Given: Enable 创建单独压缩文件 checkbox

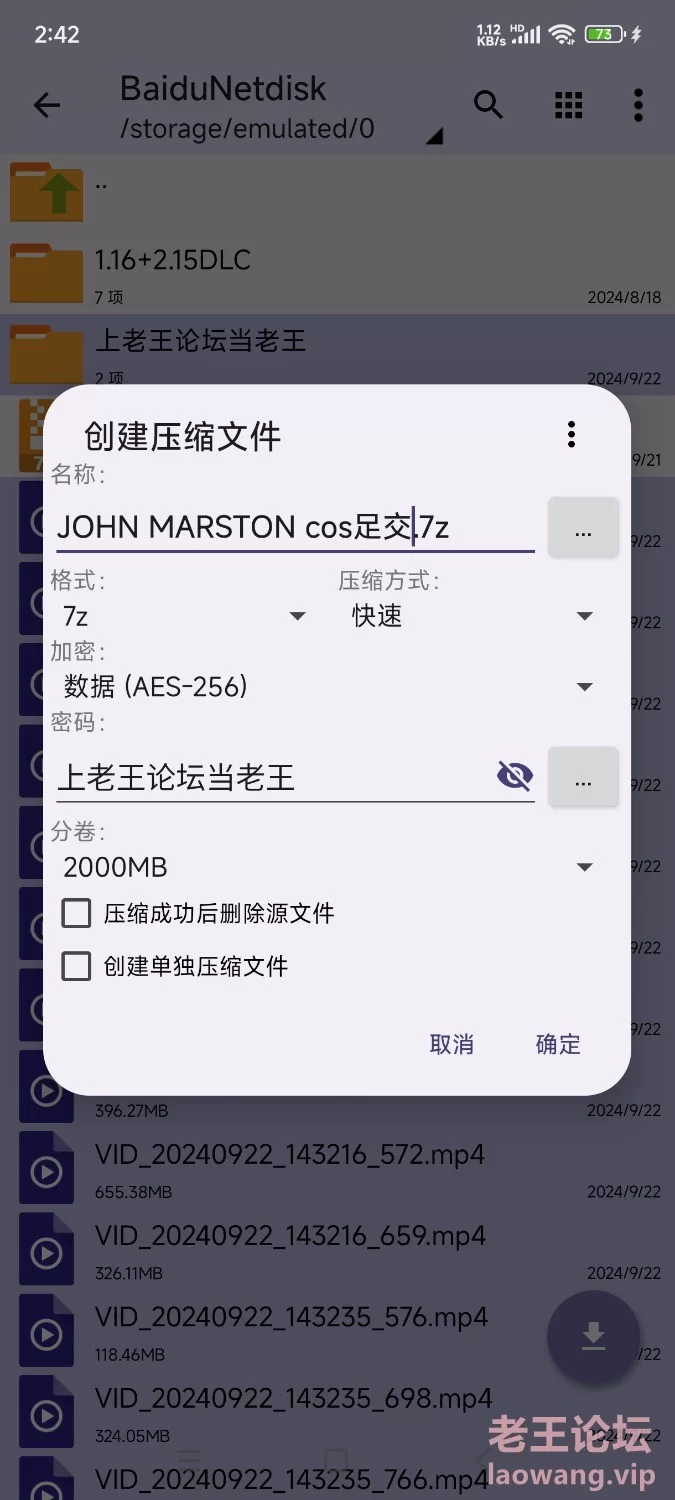Looking at the screenshot, I should pyautogui.click(x=77, y=966).
